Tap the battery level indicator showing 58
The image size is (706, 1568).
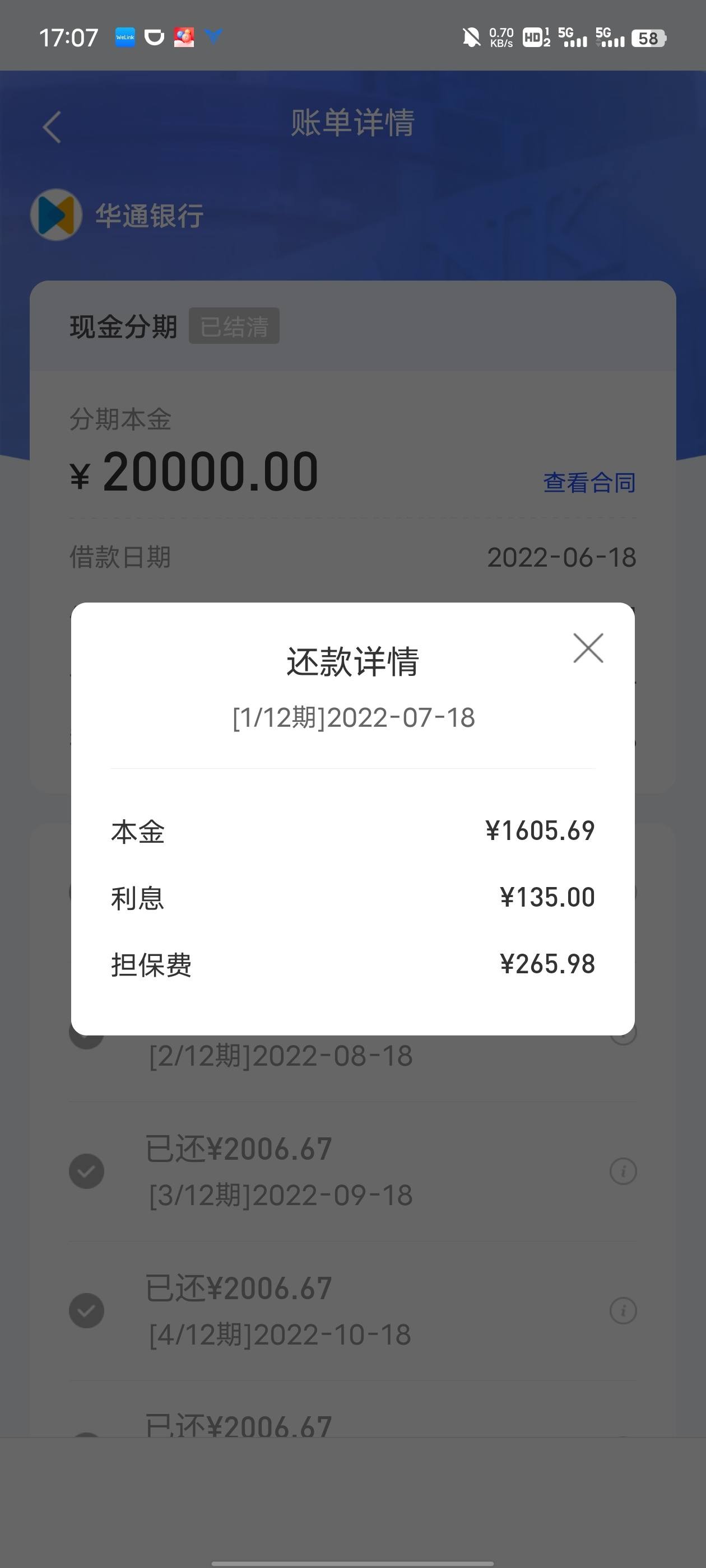click(x=649, y=38)
